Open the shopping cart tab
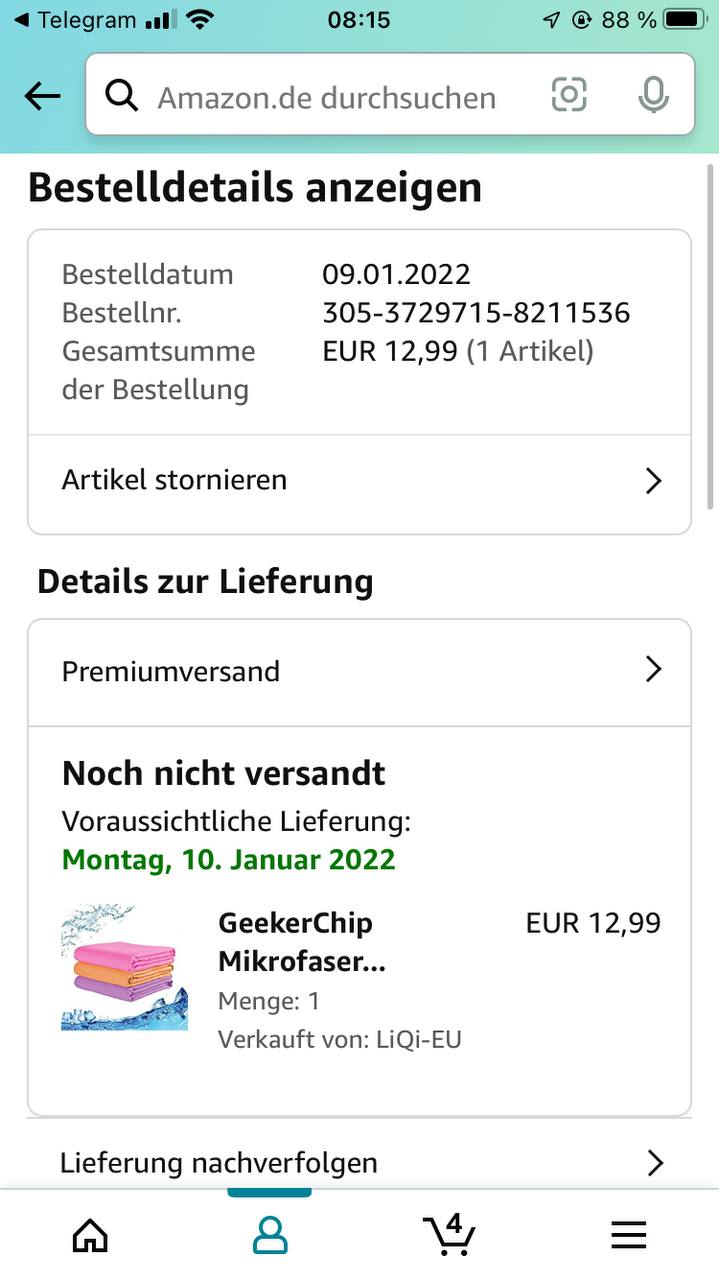Screen dimensions: 719x1280 click(448, 1236)
